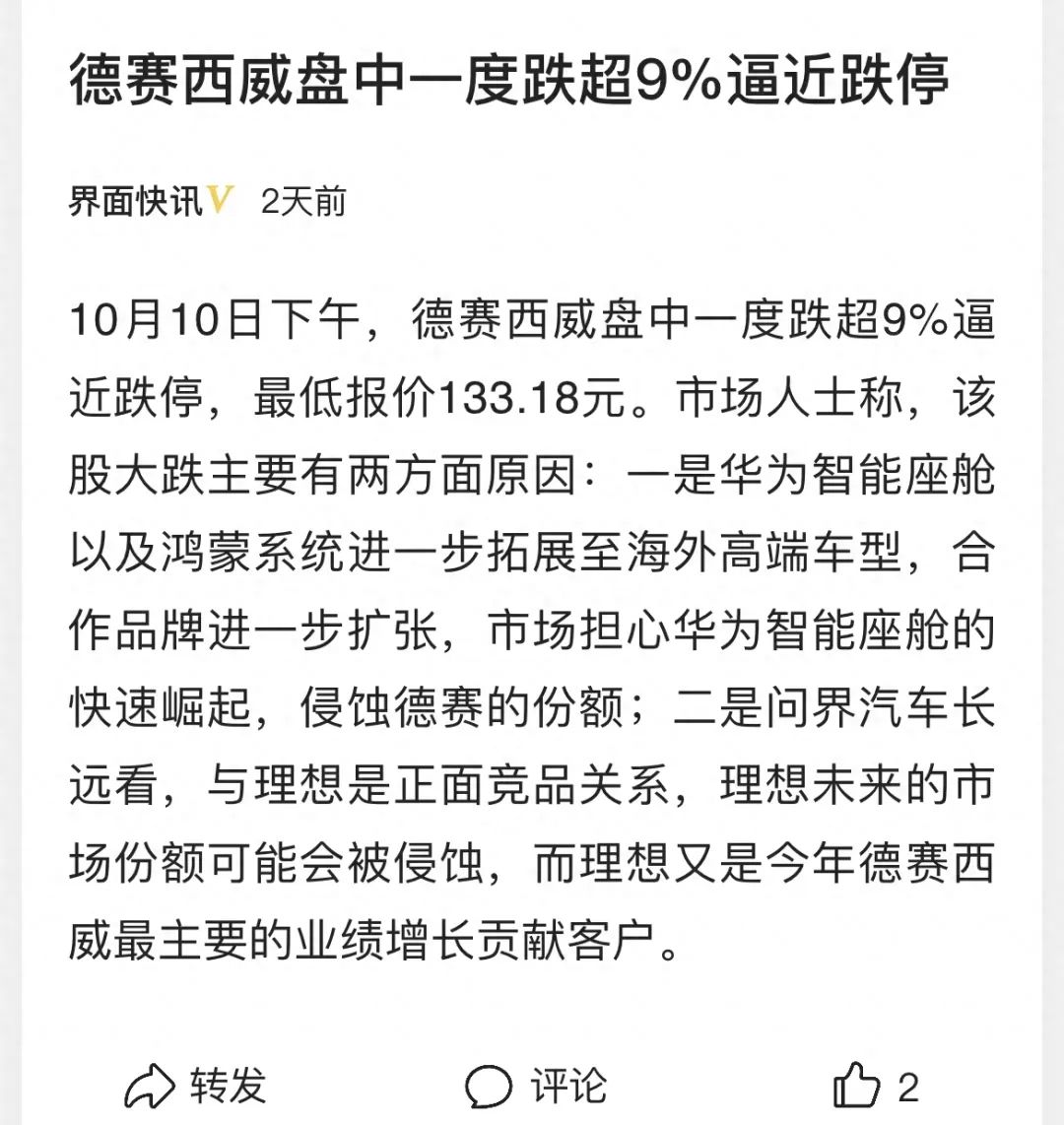The image size is (1064, 1125).
Task: Open the 评论 comments section
Action: (536, 1087)
